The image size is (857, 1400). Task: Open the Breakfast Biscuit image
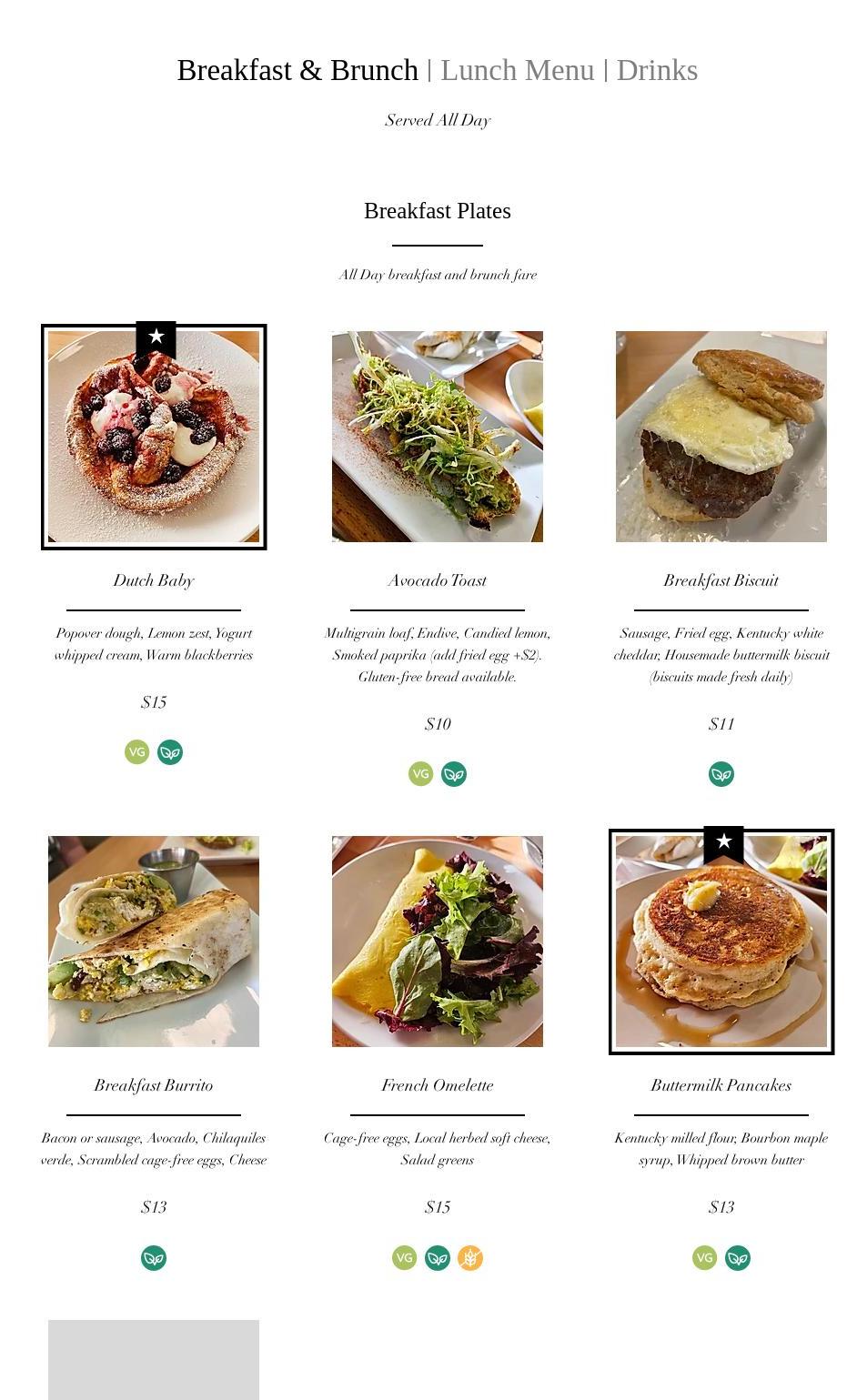point(721,437)
